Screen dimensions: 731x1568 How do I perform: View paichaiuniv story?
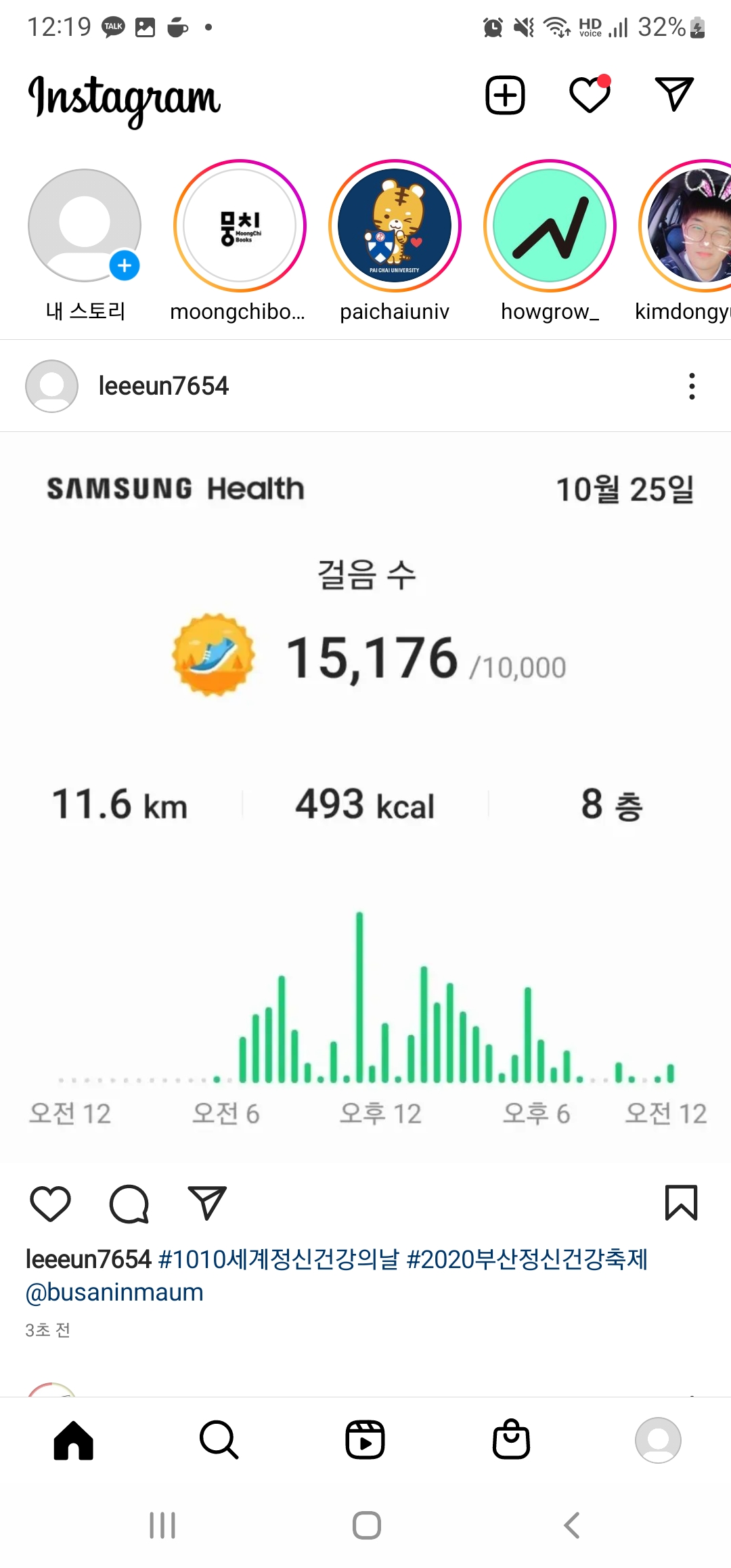[395, 226]
